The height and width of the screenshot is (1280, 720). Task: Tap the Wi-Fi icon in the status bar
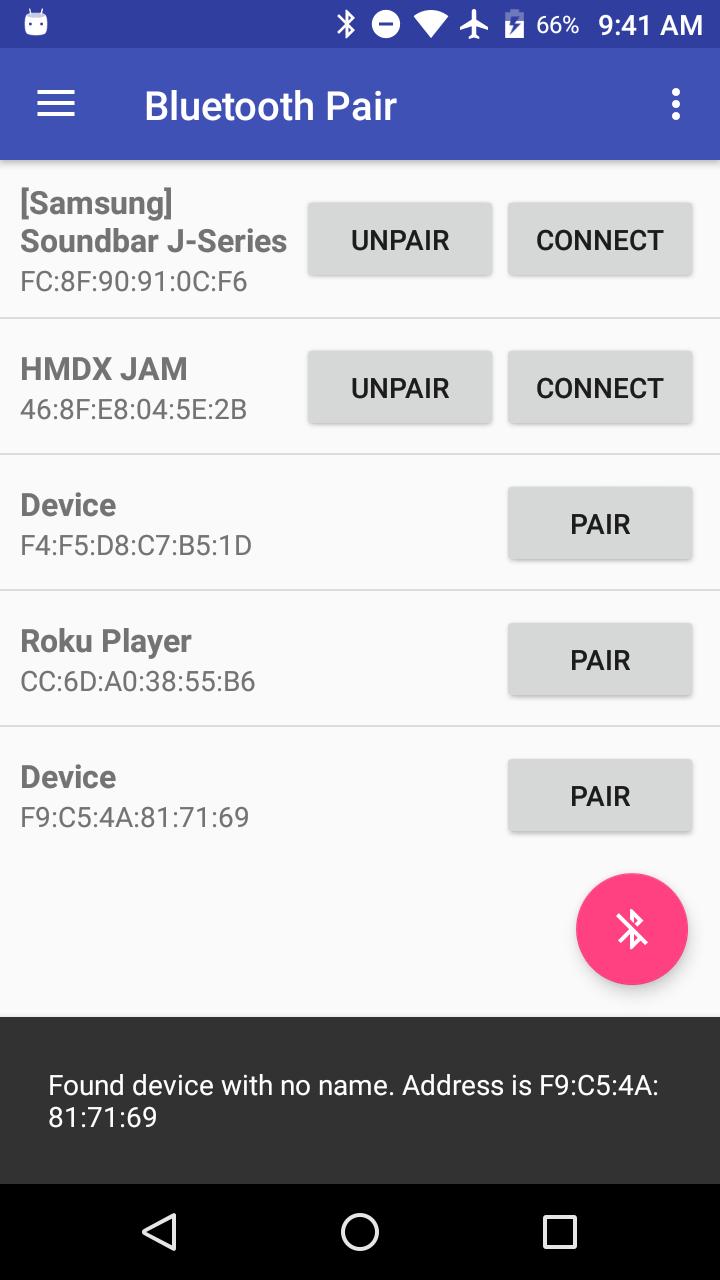coord(430,23)
